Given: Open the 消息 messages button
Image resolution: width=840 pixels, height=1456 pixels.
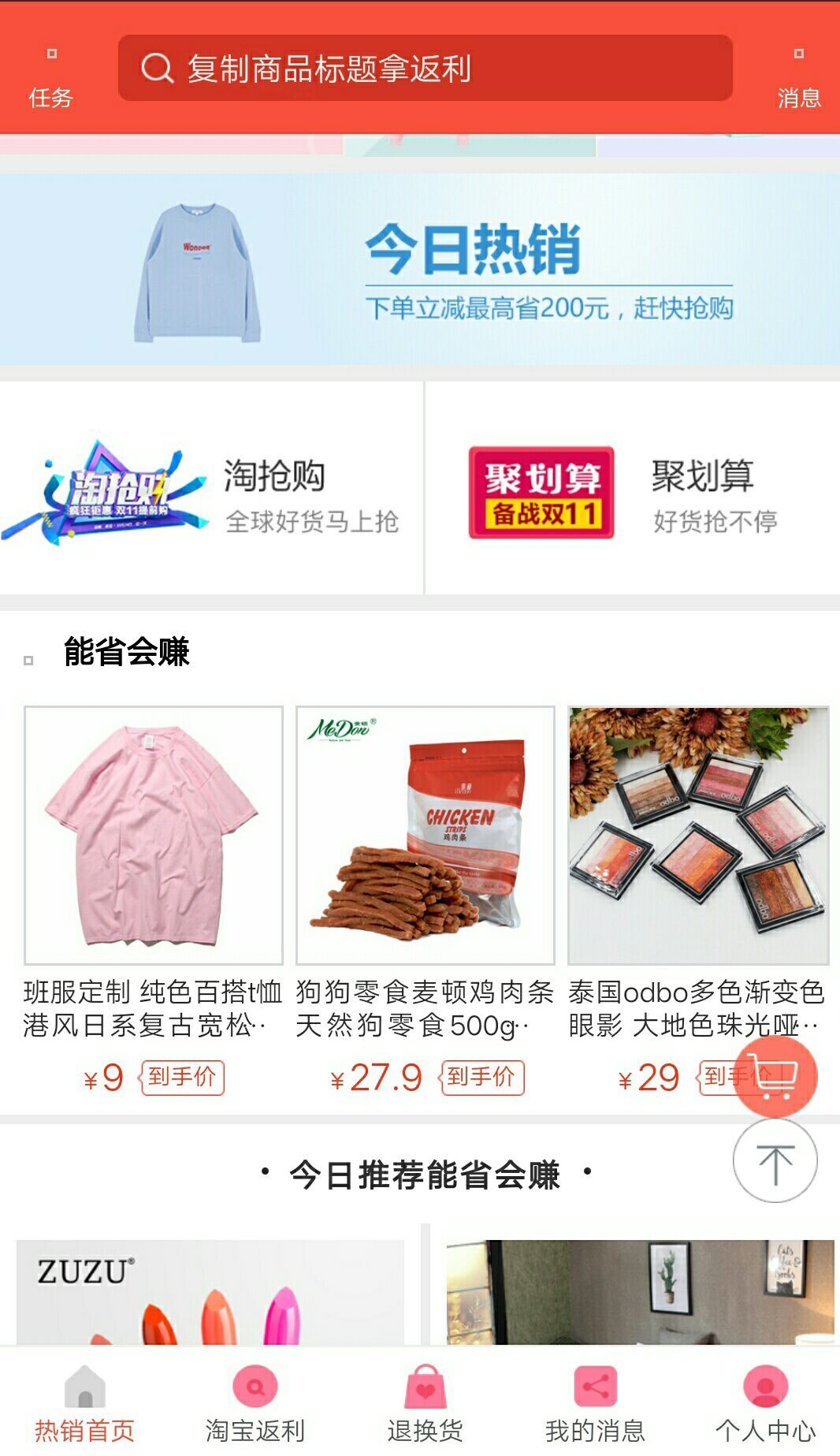Looking at the screenshot, I should 798,79.
